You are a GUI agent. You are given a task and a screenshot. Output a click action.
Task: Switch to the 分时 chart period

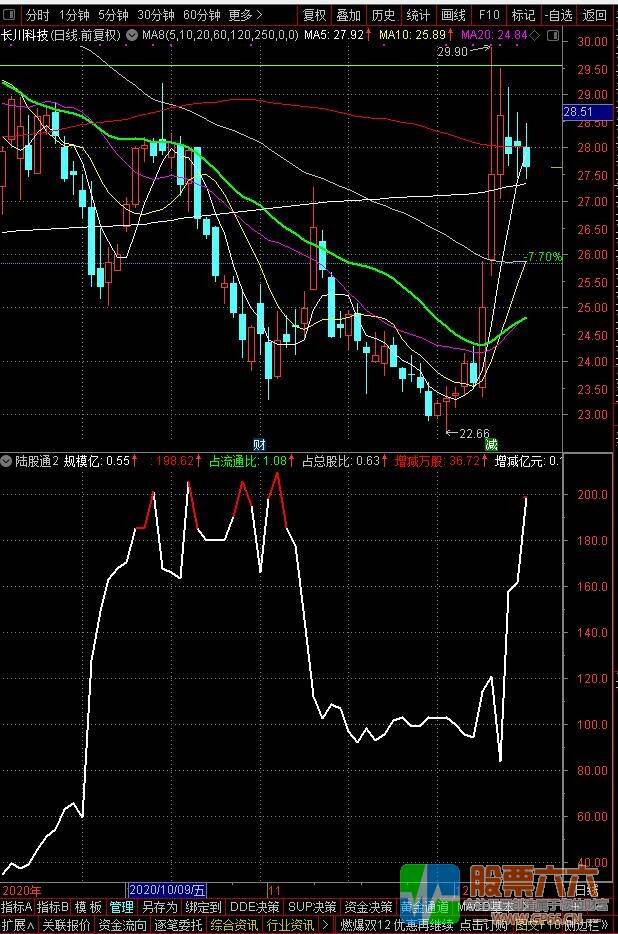pyautogui.click(x=36, y=15)
